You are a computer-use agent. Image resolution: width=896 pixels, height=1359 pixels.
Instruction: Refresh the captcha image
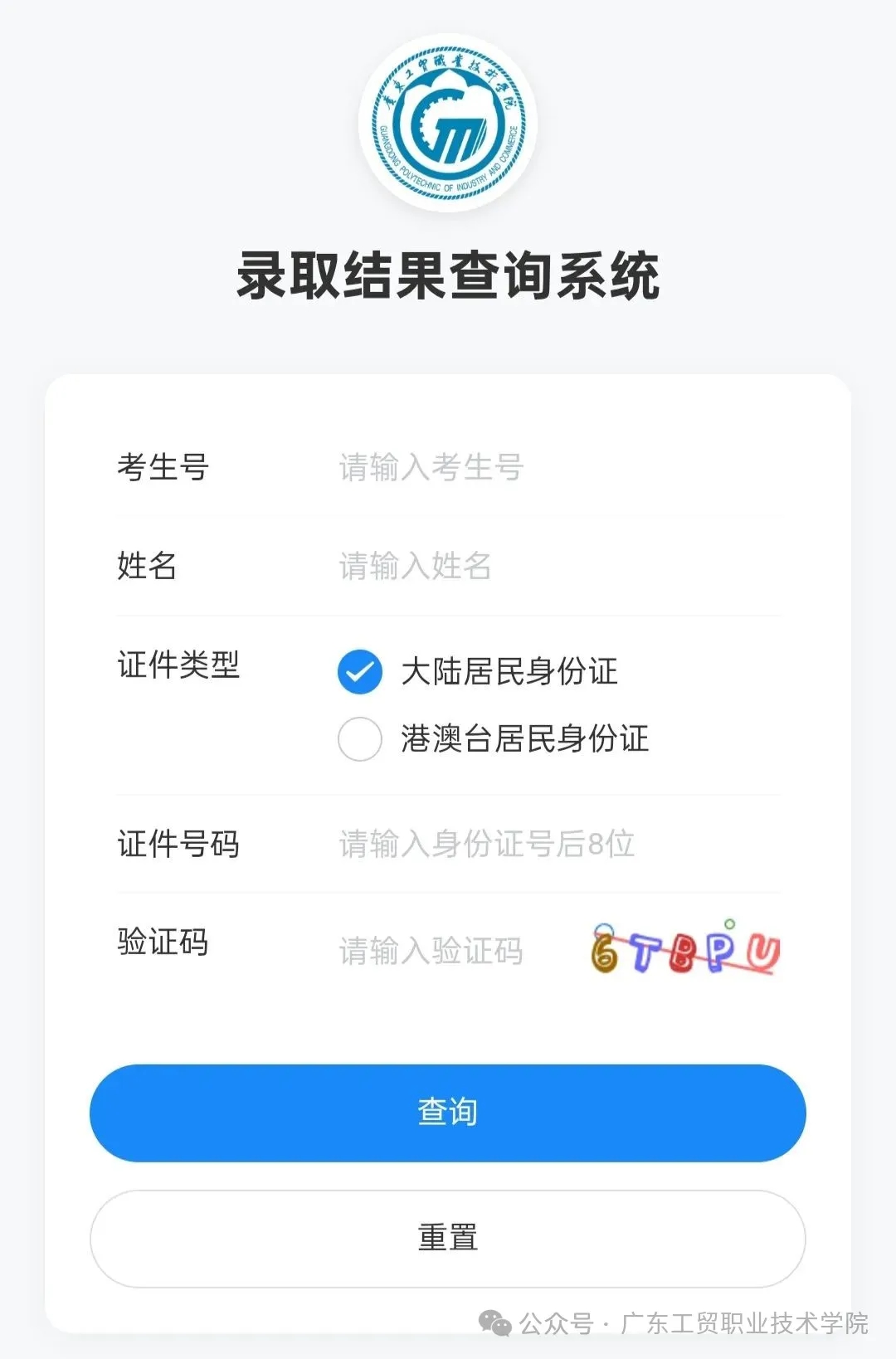pyautogui.click(x=685, y=950)
